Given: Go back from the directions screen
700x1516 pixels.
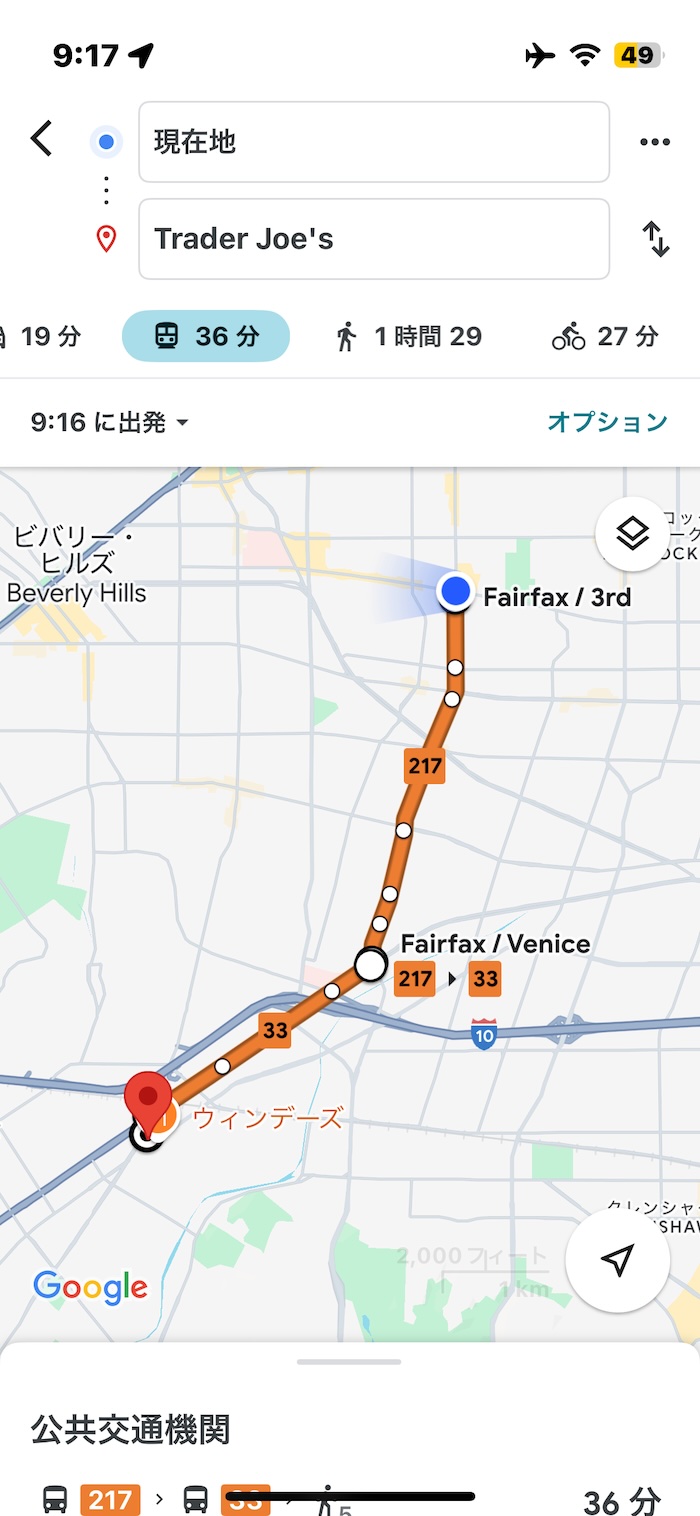Looking at the screenshot, I should click(41, 139).
